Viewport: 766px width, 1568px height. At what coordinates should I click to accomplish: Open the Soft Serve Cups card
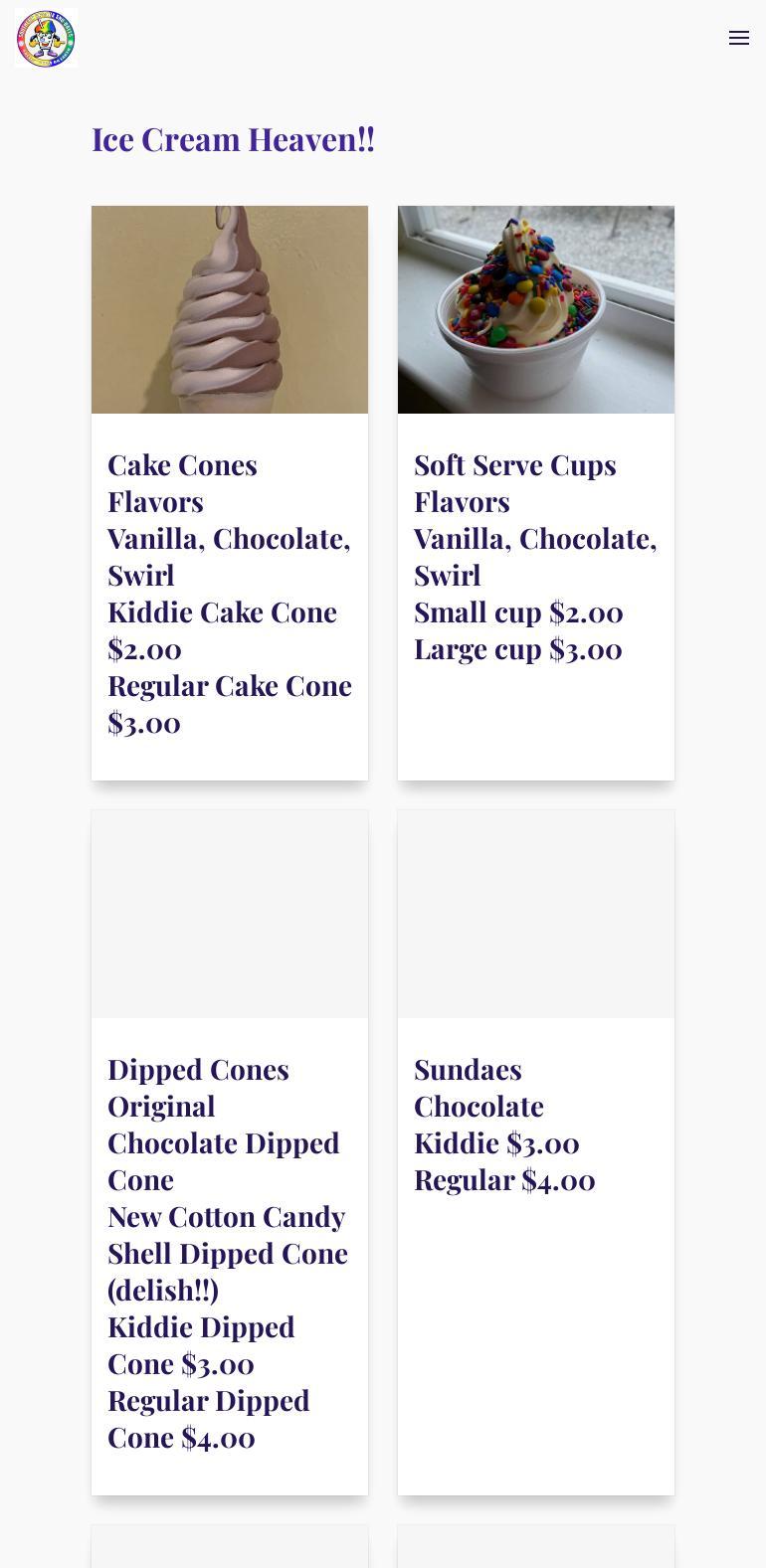535,492
